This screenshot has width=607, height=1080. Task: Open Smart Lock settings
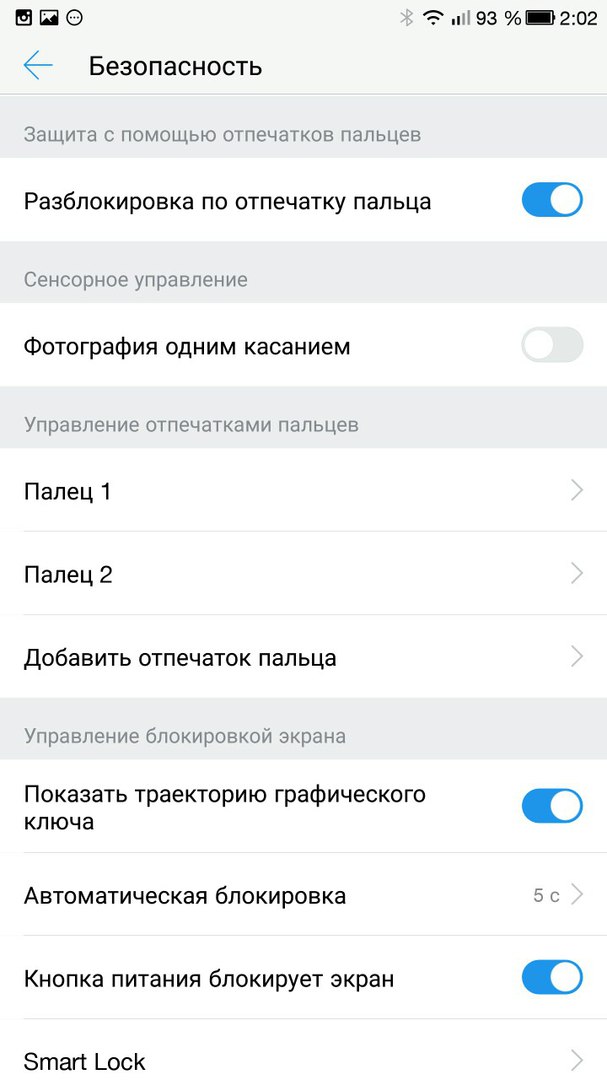(303, 1050)
